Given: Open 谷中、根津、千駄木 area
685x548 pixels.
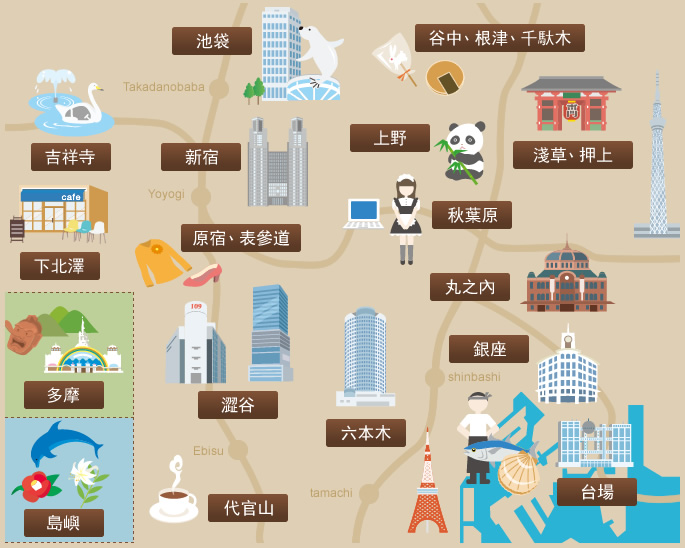Looking at the screenshot, I should click(x=500, y=38).
